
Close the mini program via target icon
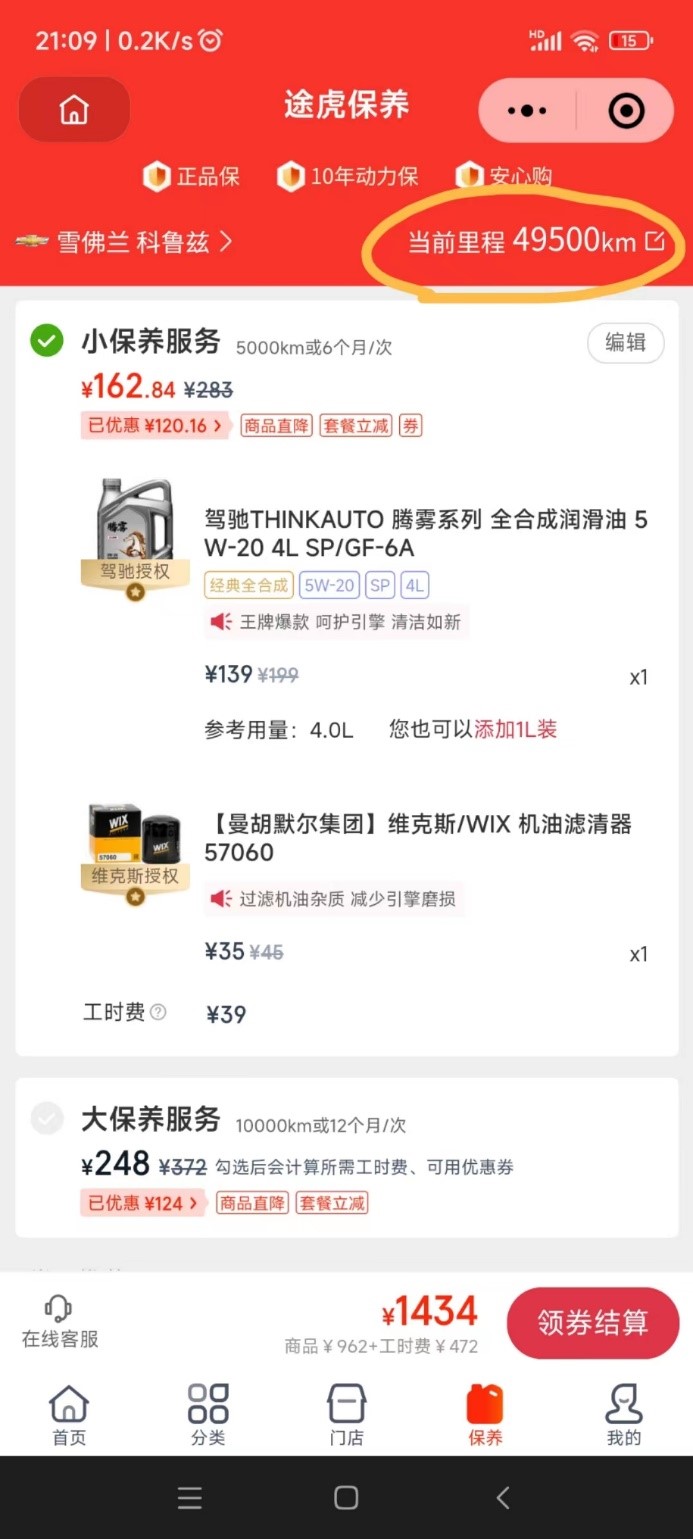[627, 111]
